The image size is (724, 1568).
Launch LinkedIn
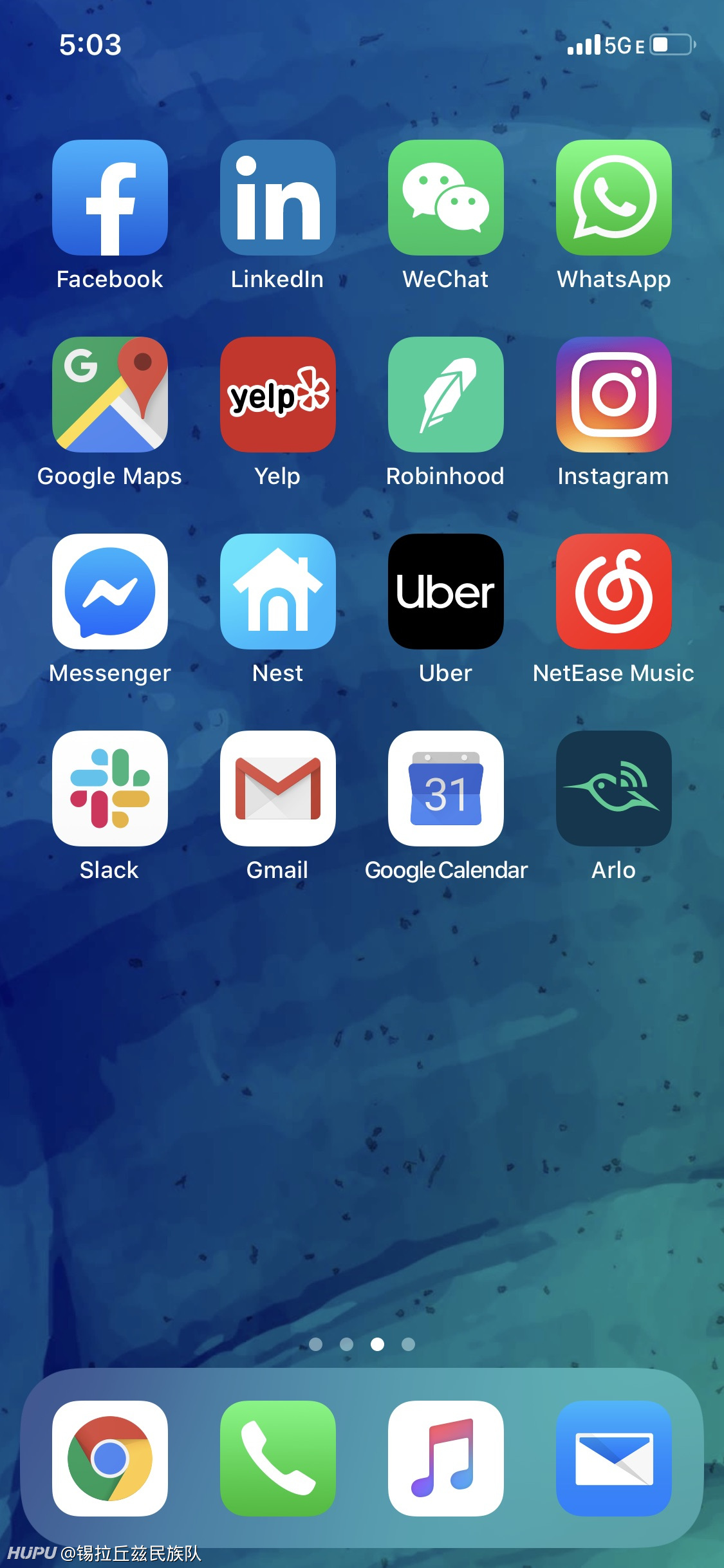pos(278,198)
